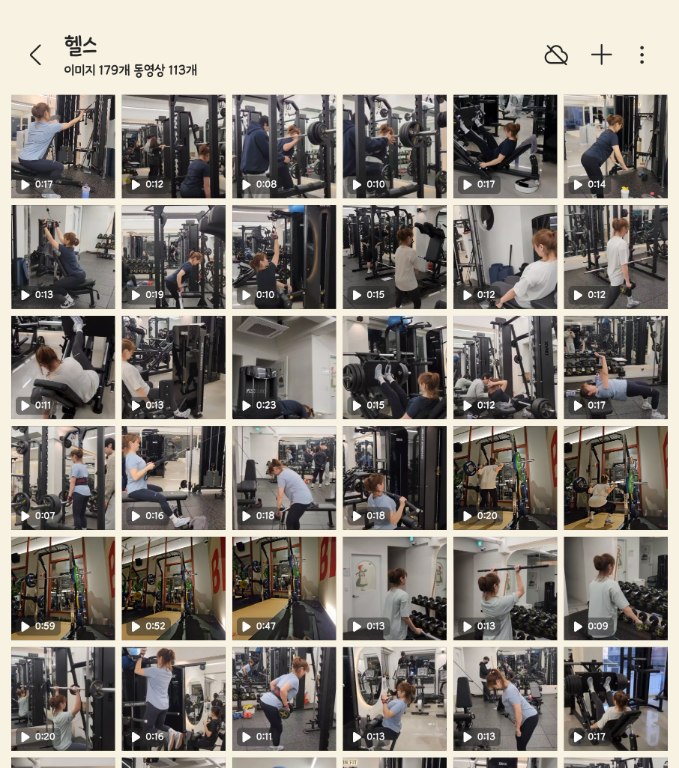Open the 0:19 video thumbnail

coord(173,257)
